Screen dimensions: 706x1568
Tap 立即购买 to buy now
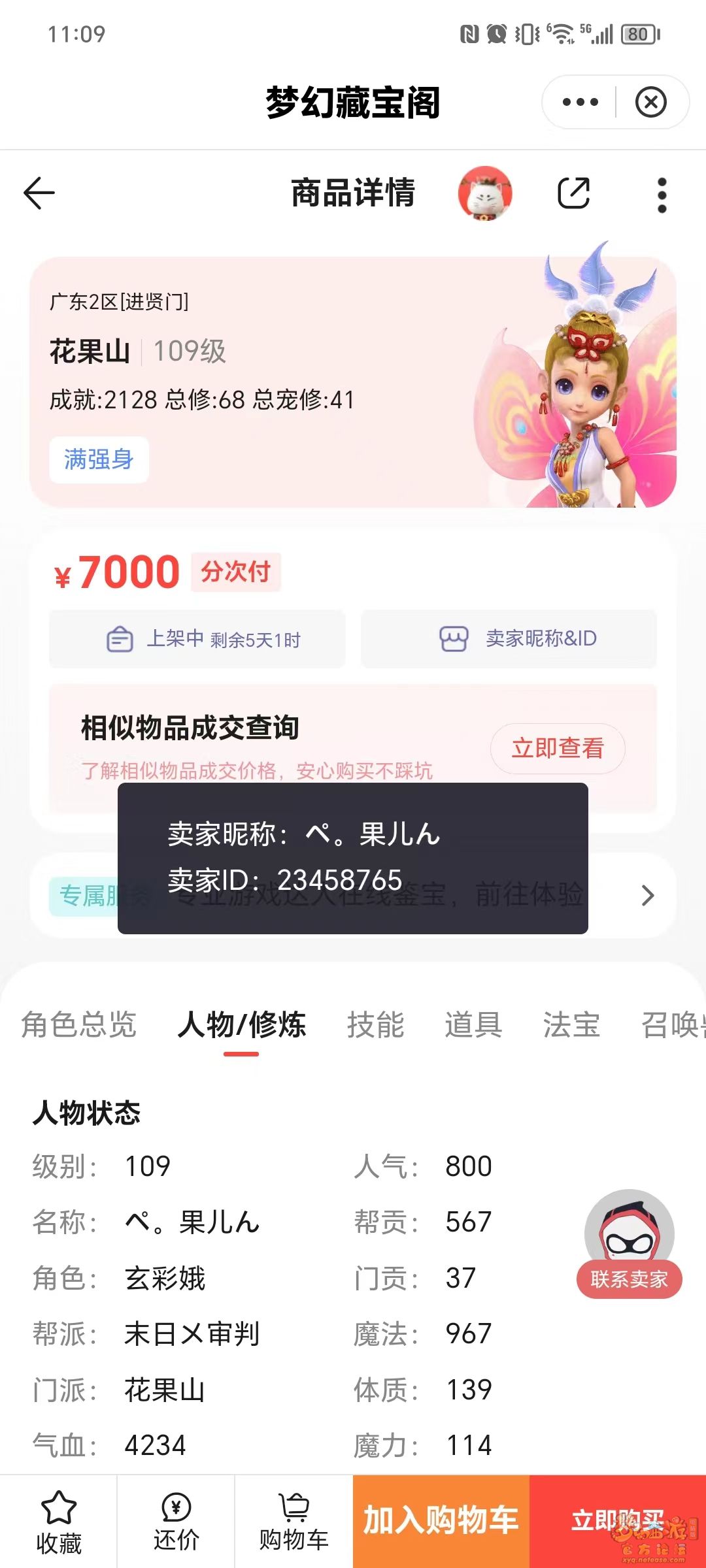point(617,1521)
